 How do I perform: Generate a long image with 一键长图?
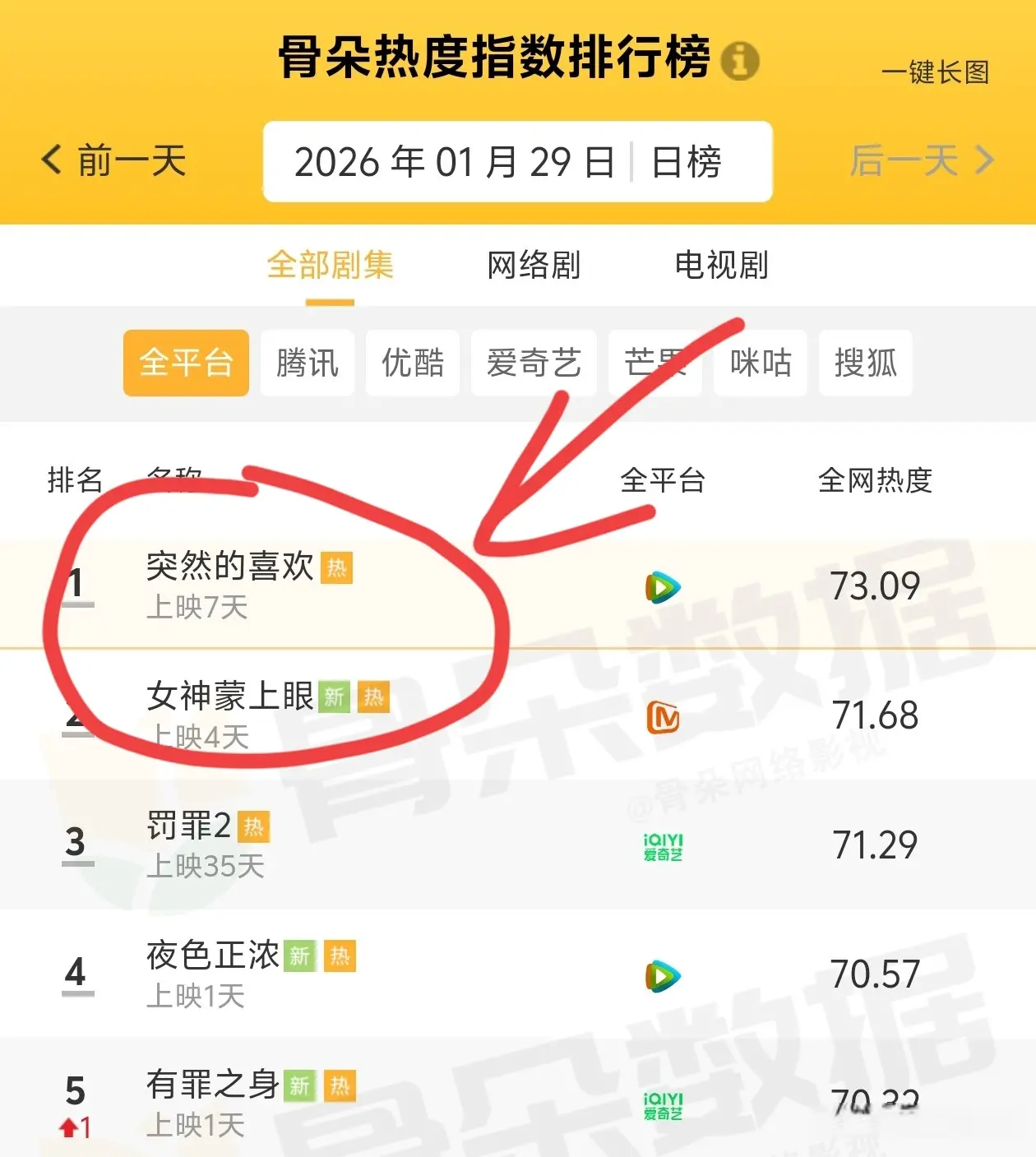tap(935, 72)
